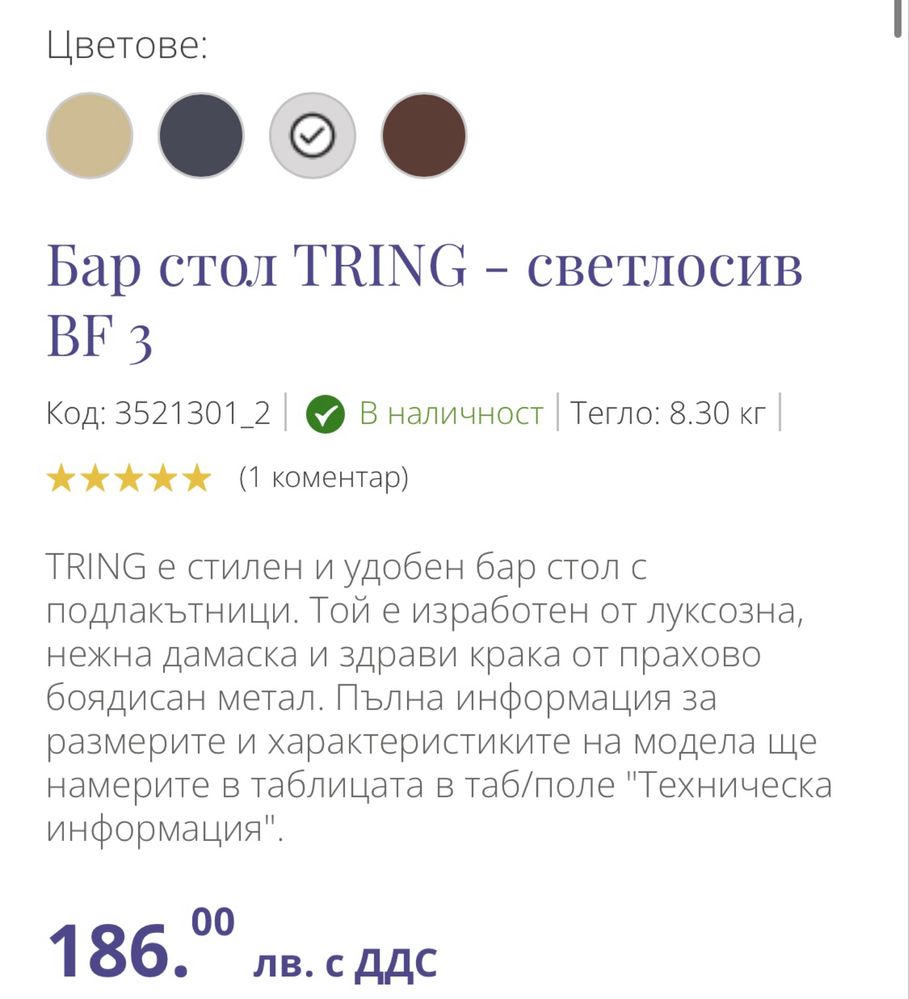Choose the dark blue-grey color swatch
909x999 pixels.
point(201,135)
